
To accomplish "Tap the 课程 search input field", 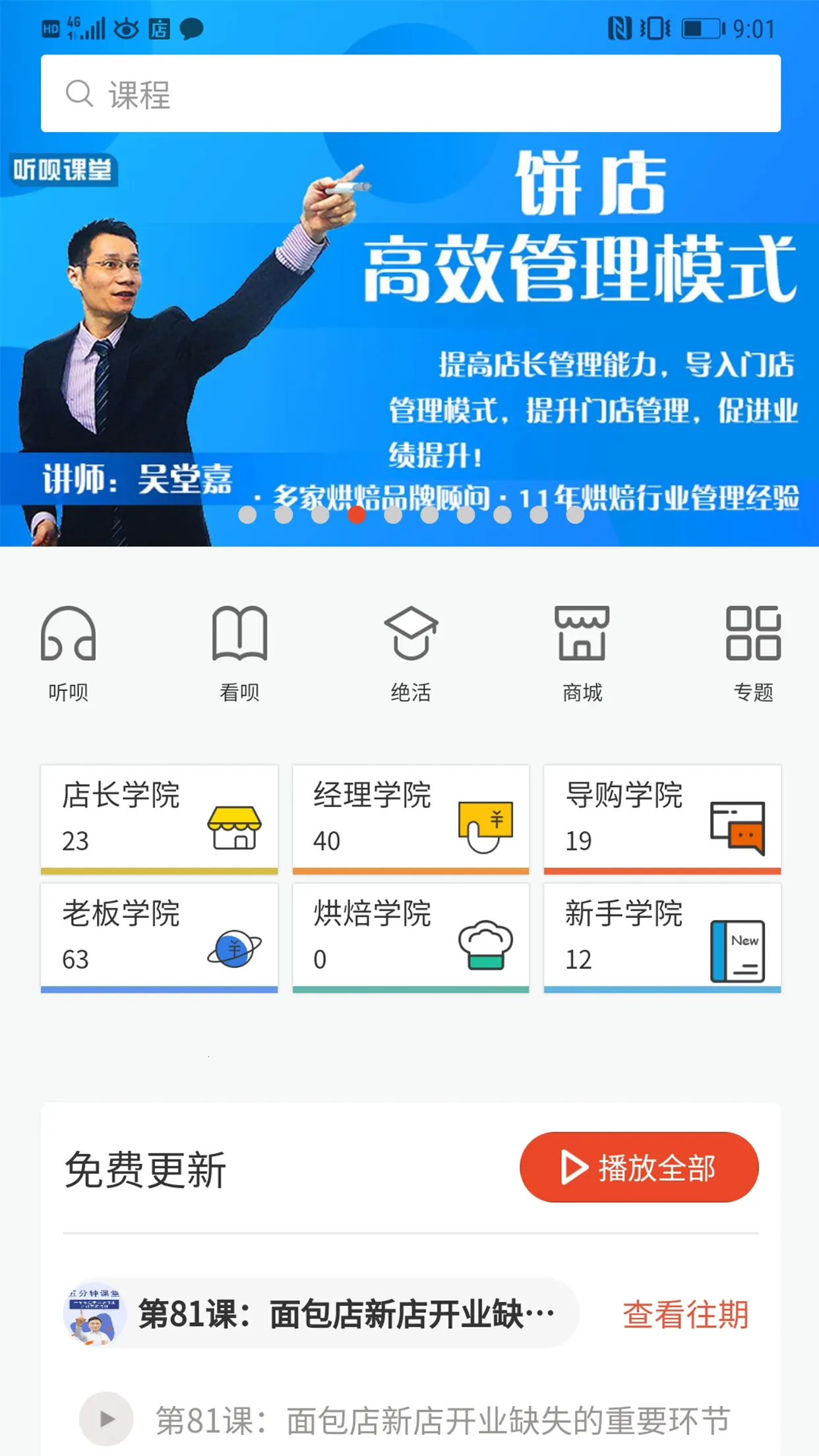I will 409,94.
